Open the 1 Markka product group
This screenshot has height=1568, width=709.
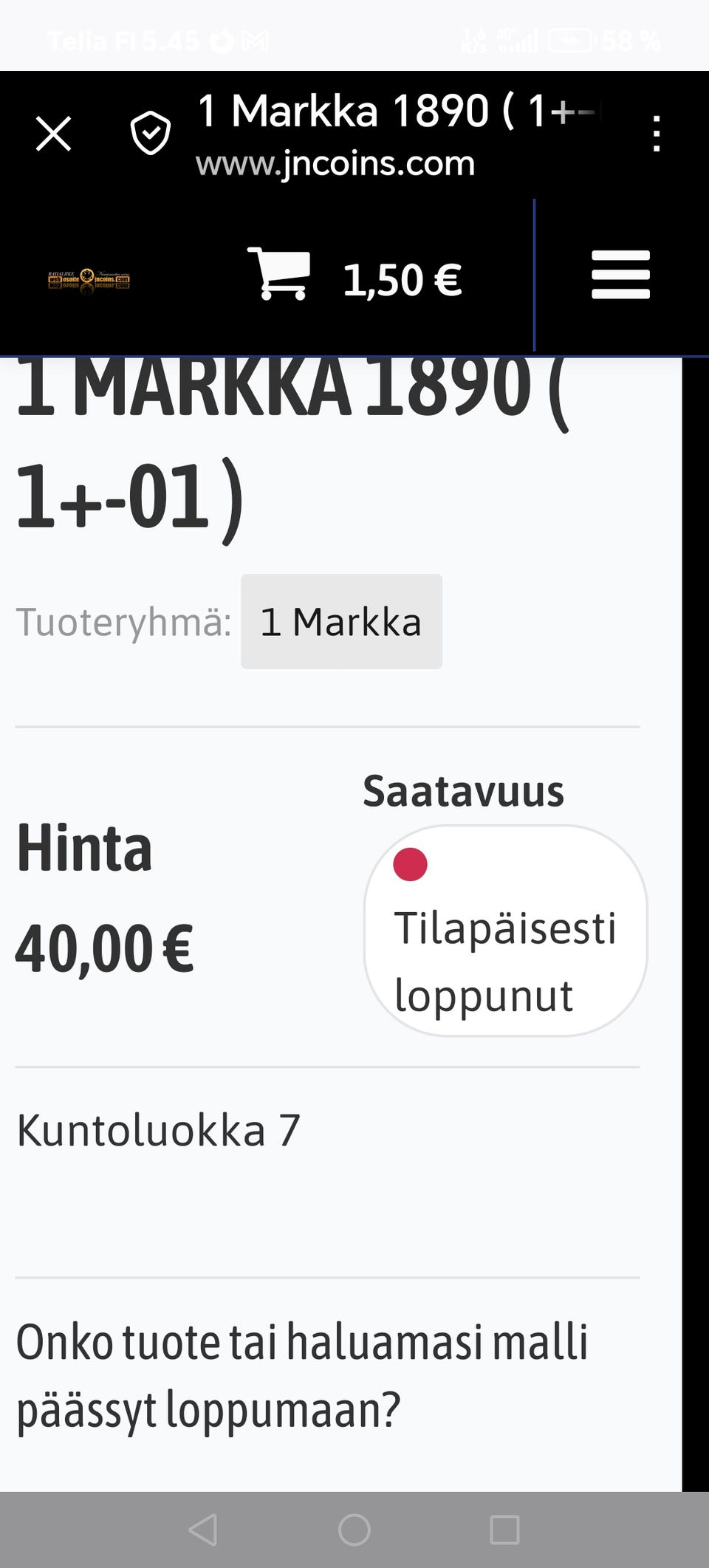coord(340,622)
